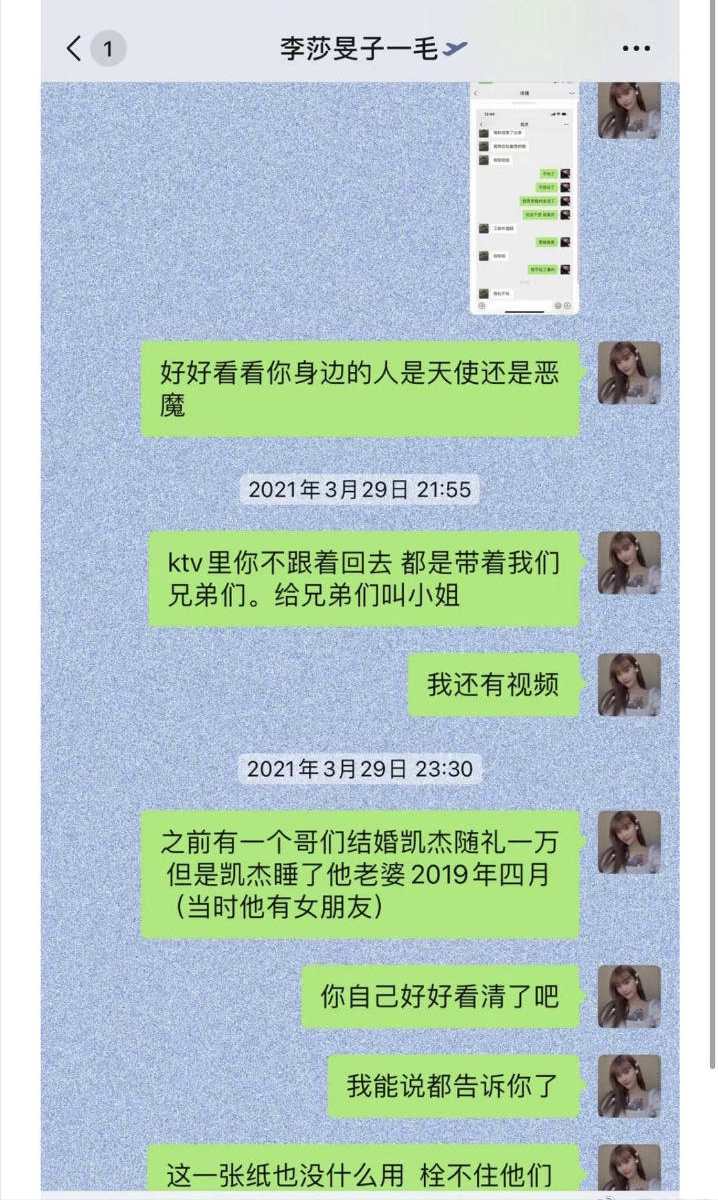Open sender avatar beside "我还有视频" message

coord(629,685)
